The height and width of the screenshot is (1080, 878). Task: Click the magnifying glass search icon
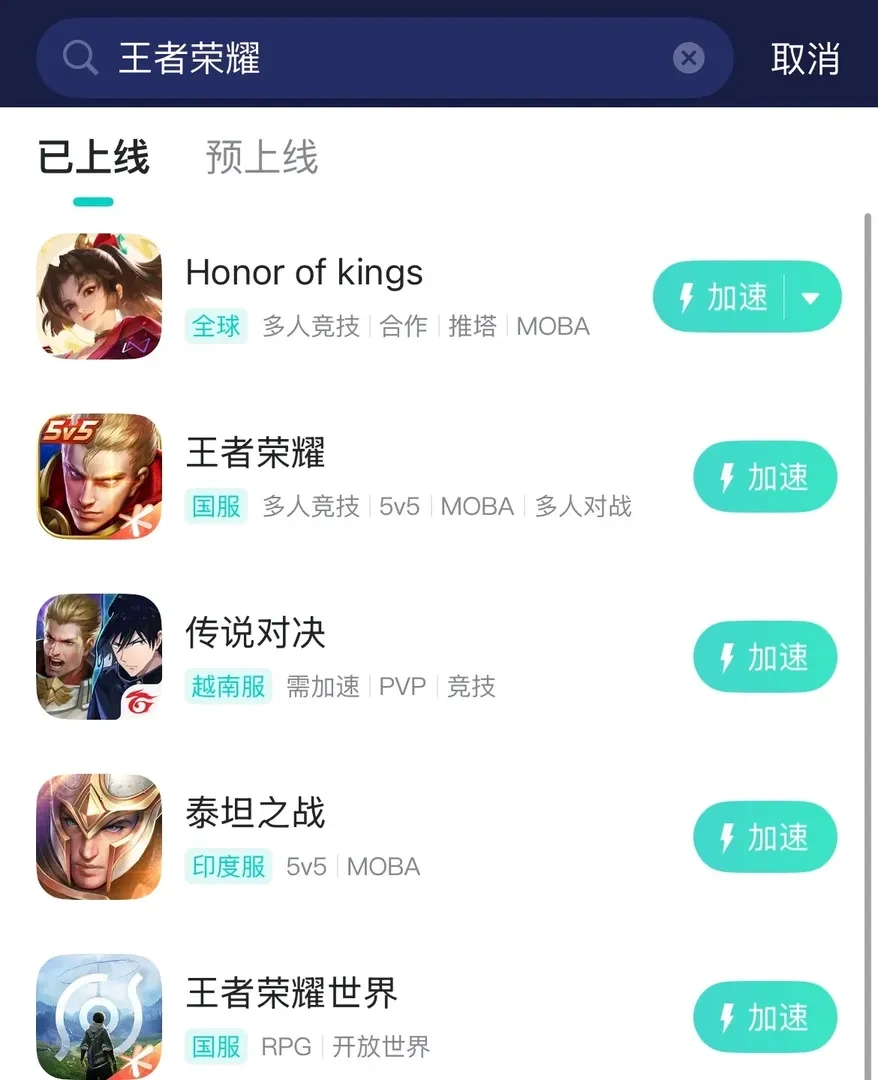[78, 57]
